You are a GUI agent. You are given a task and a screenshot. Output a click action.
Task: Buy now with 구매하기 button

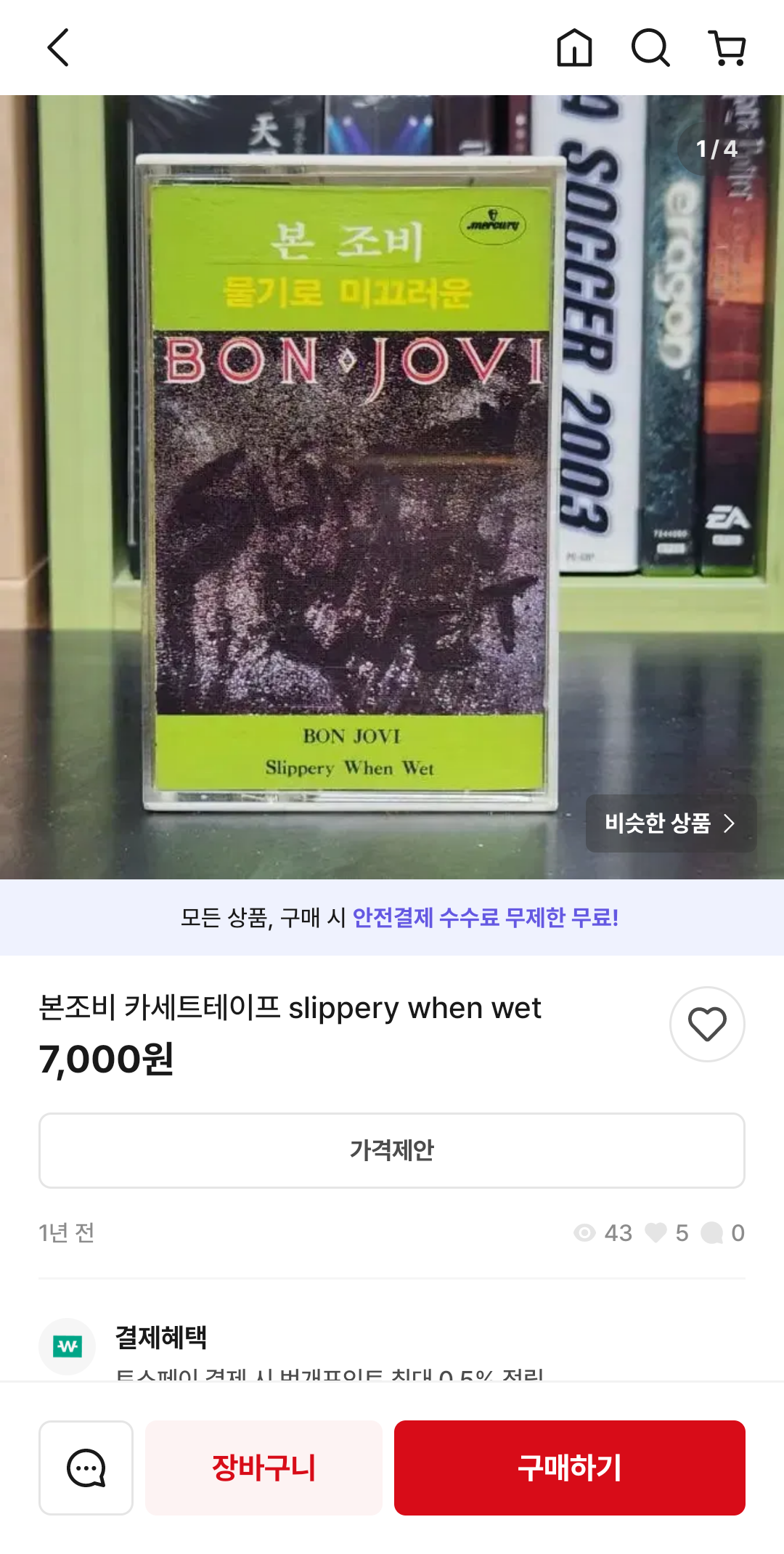click(x=570, y=1468)
